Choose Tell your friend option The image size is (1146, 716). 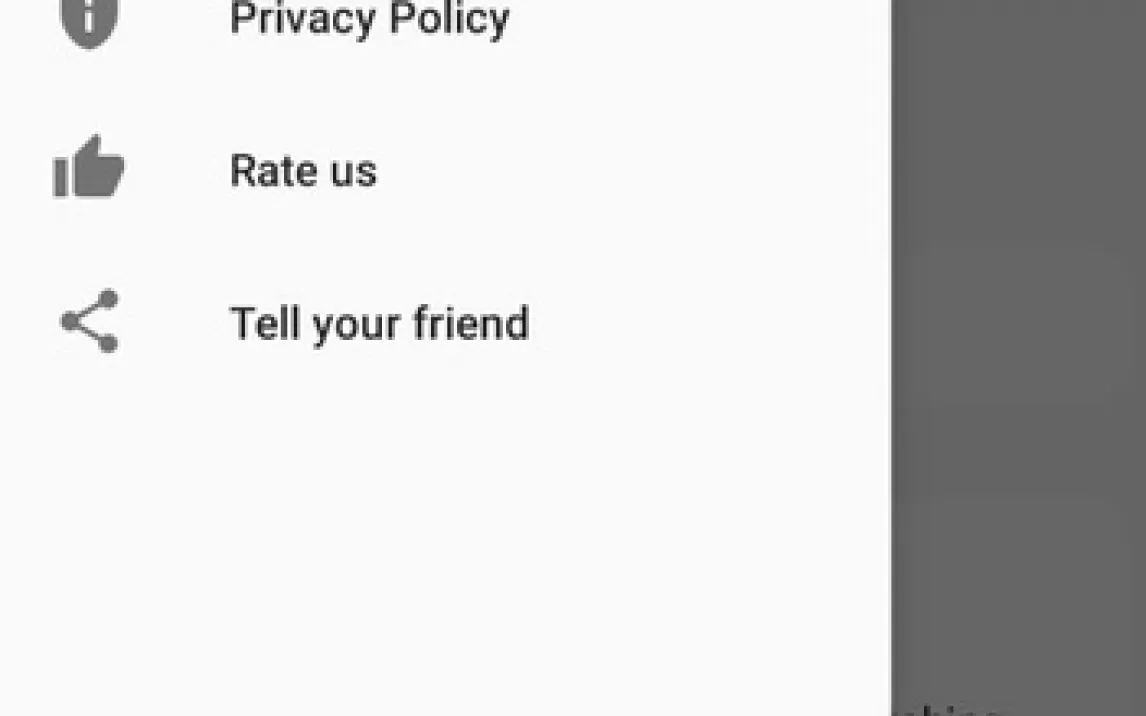pyautogui.click(x=379, y=324)
